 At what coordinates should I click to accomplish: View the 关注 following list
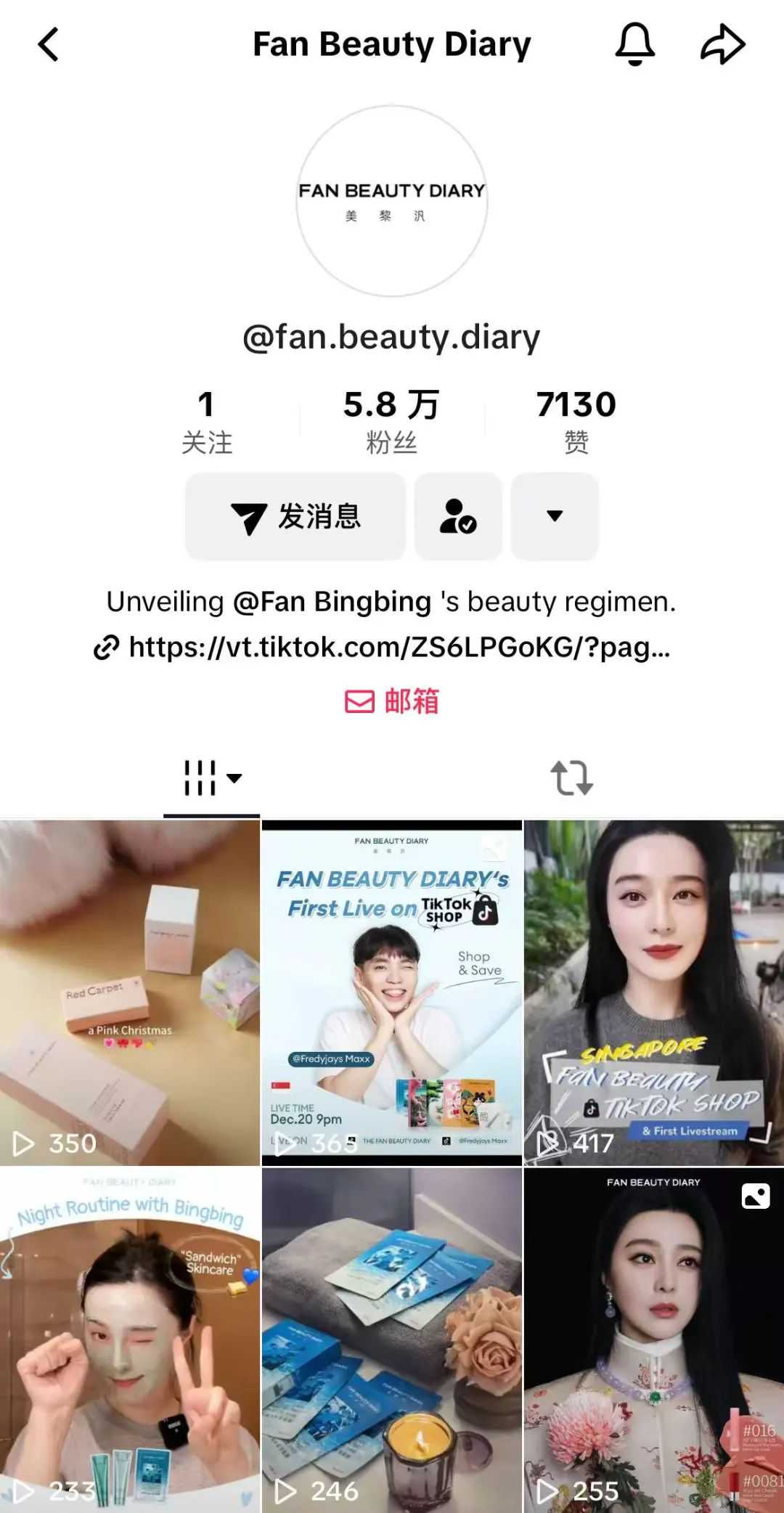207,423
